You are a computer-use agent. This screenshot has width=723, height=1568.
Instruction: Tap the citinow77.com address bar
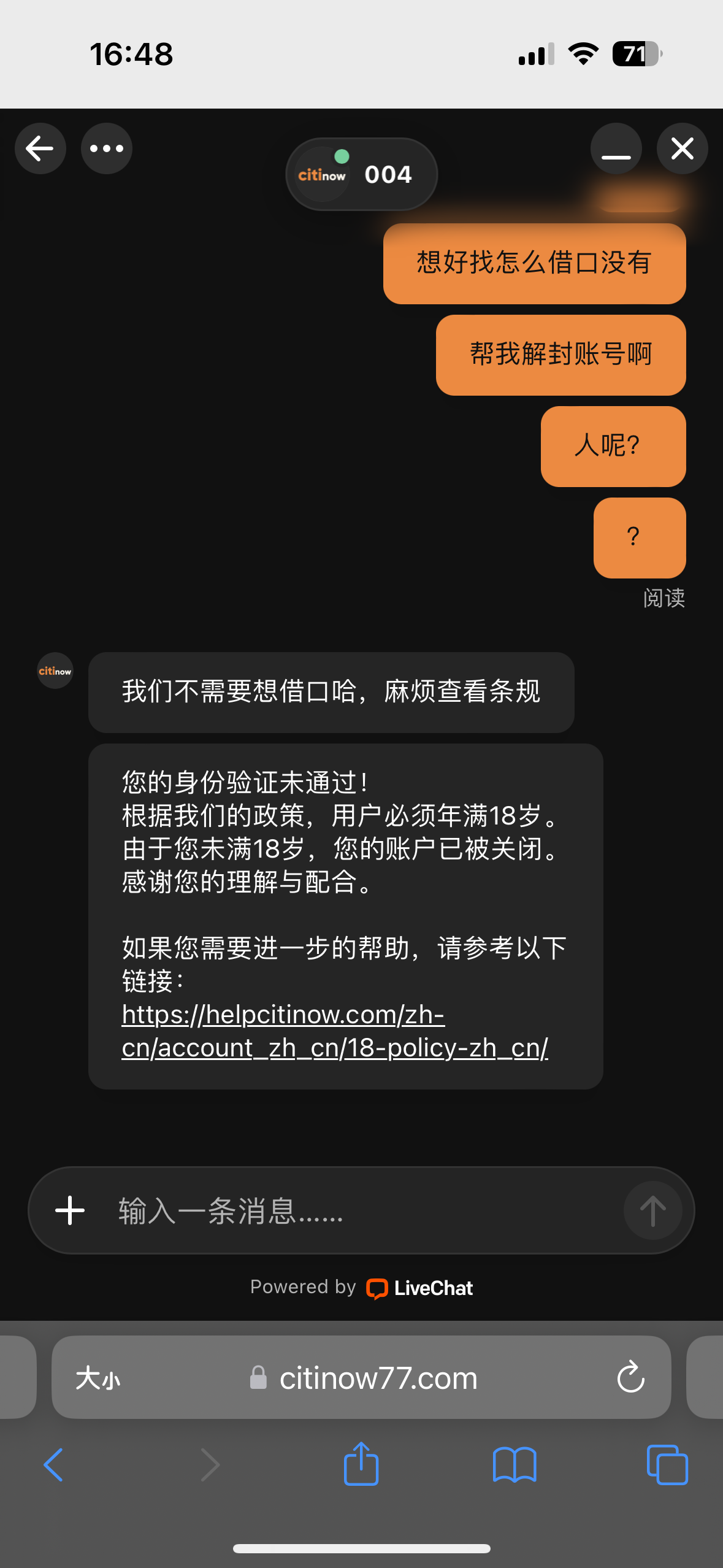[378, 1378]
